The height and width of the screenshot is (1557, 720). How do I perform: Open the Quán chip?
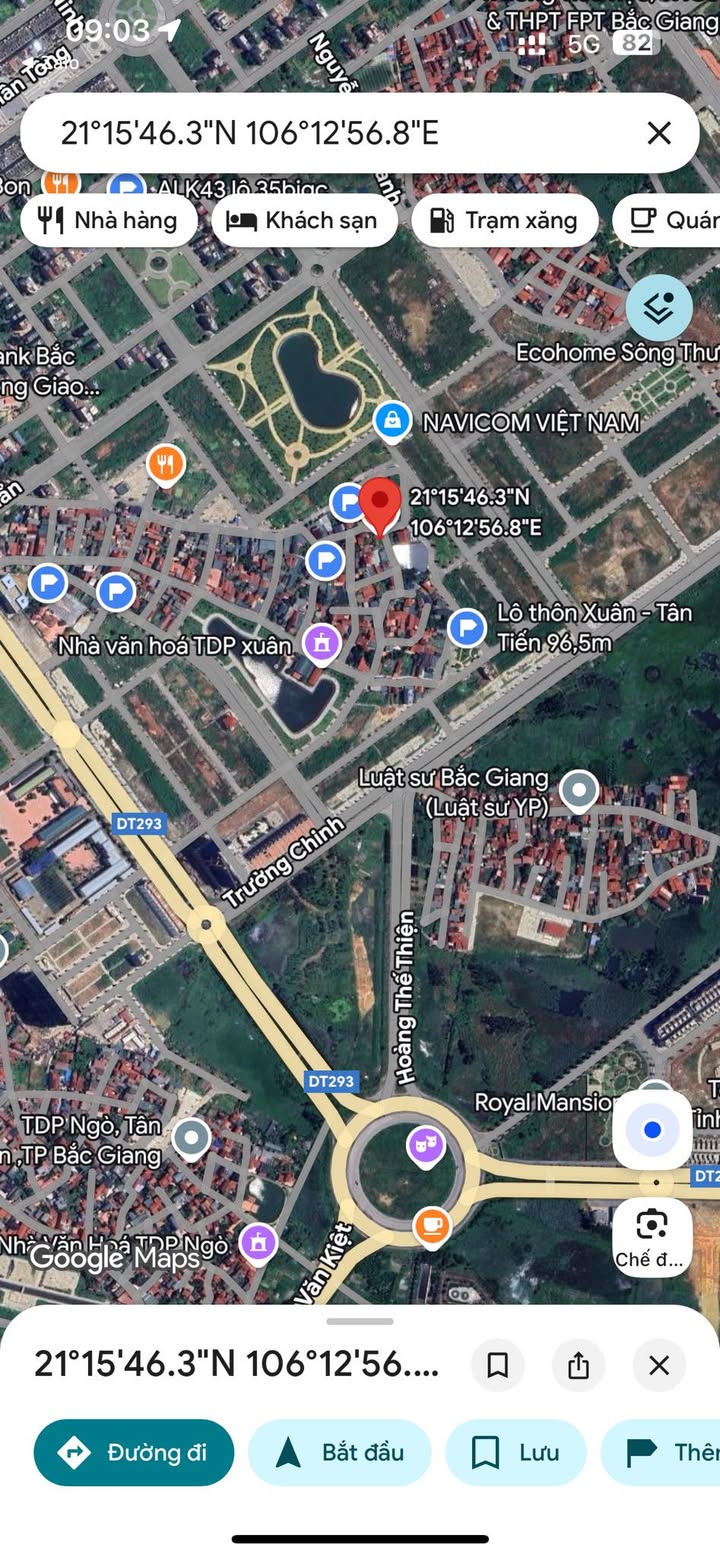(670, 221)
